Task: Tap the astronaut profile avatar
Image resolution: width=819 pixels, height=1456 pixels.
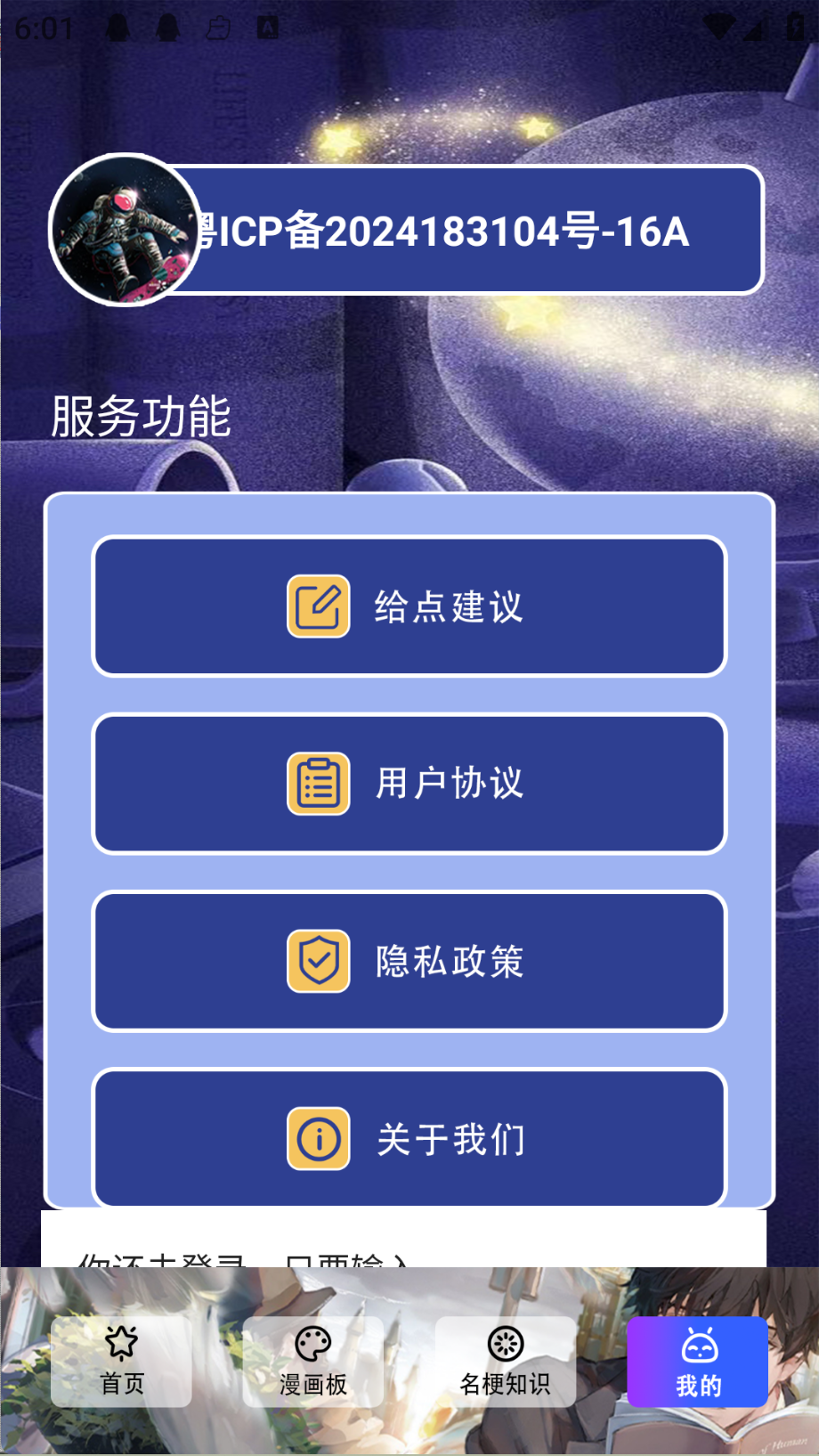Action: click(x=124, y=230)
